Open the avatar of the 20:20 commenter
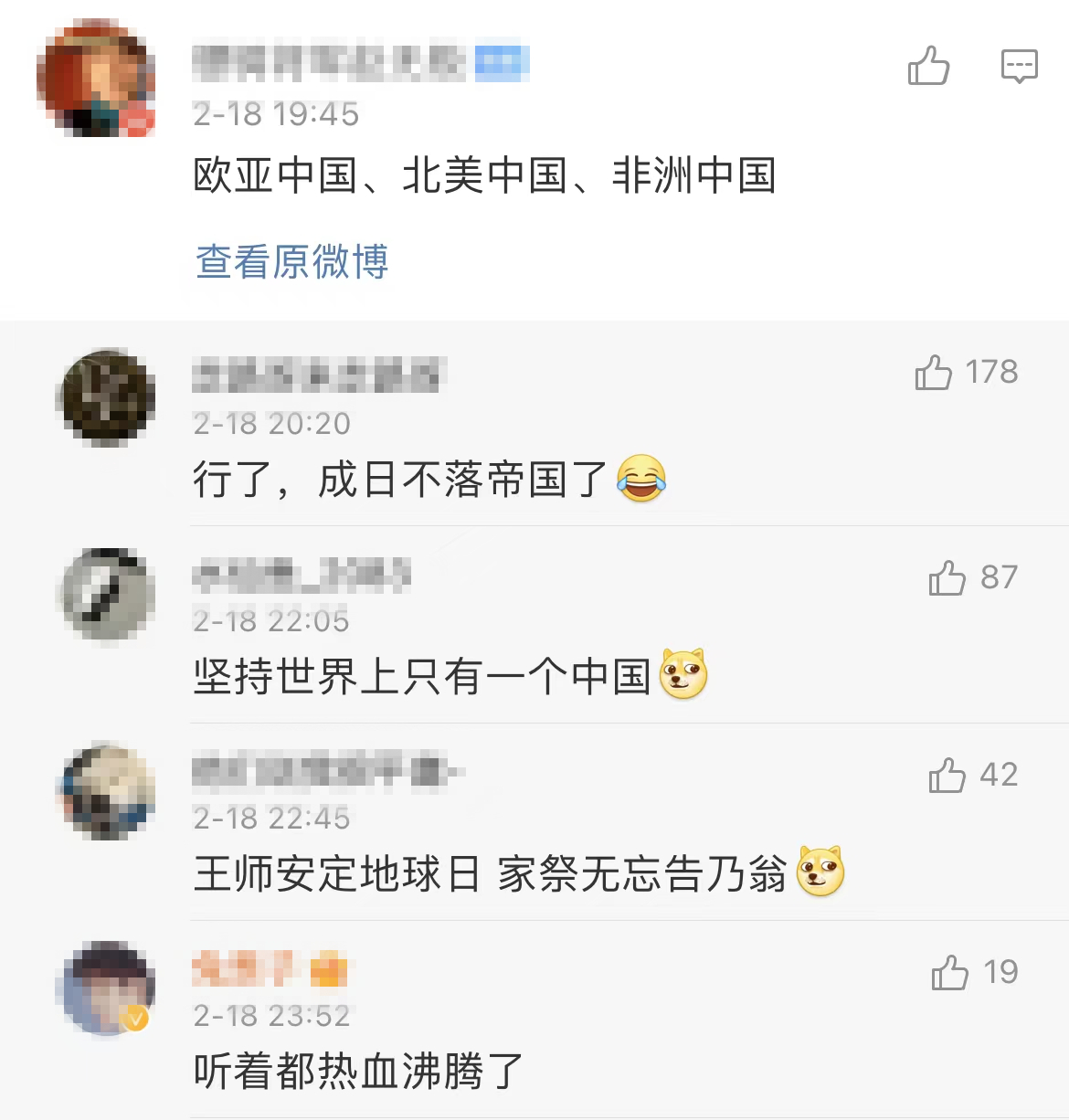 [107, 396]
